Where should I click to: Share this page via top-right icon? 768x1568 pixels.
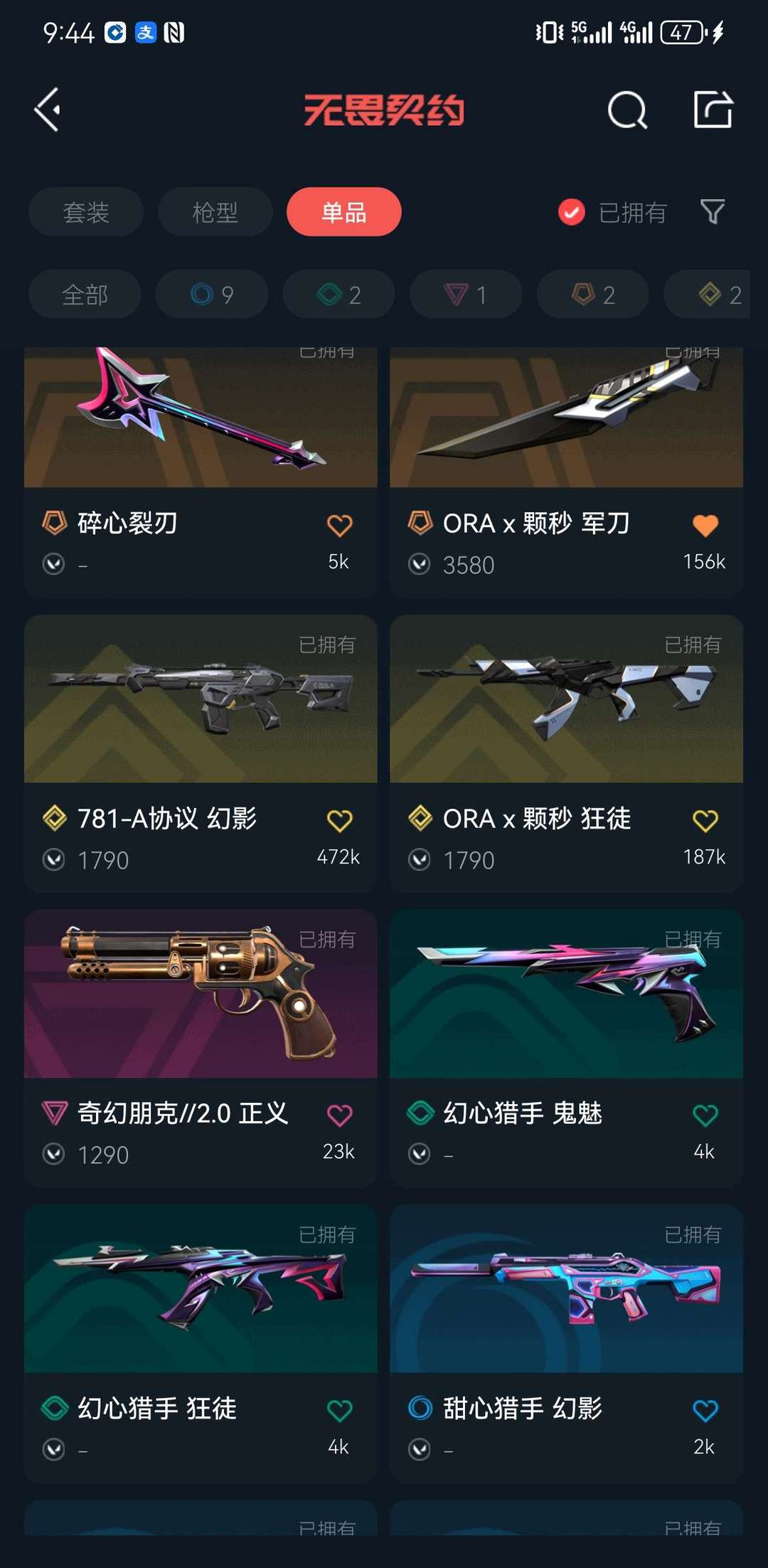pyautogui.click(x=713, y=110)
